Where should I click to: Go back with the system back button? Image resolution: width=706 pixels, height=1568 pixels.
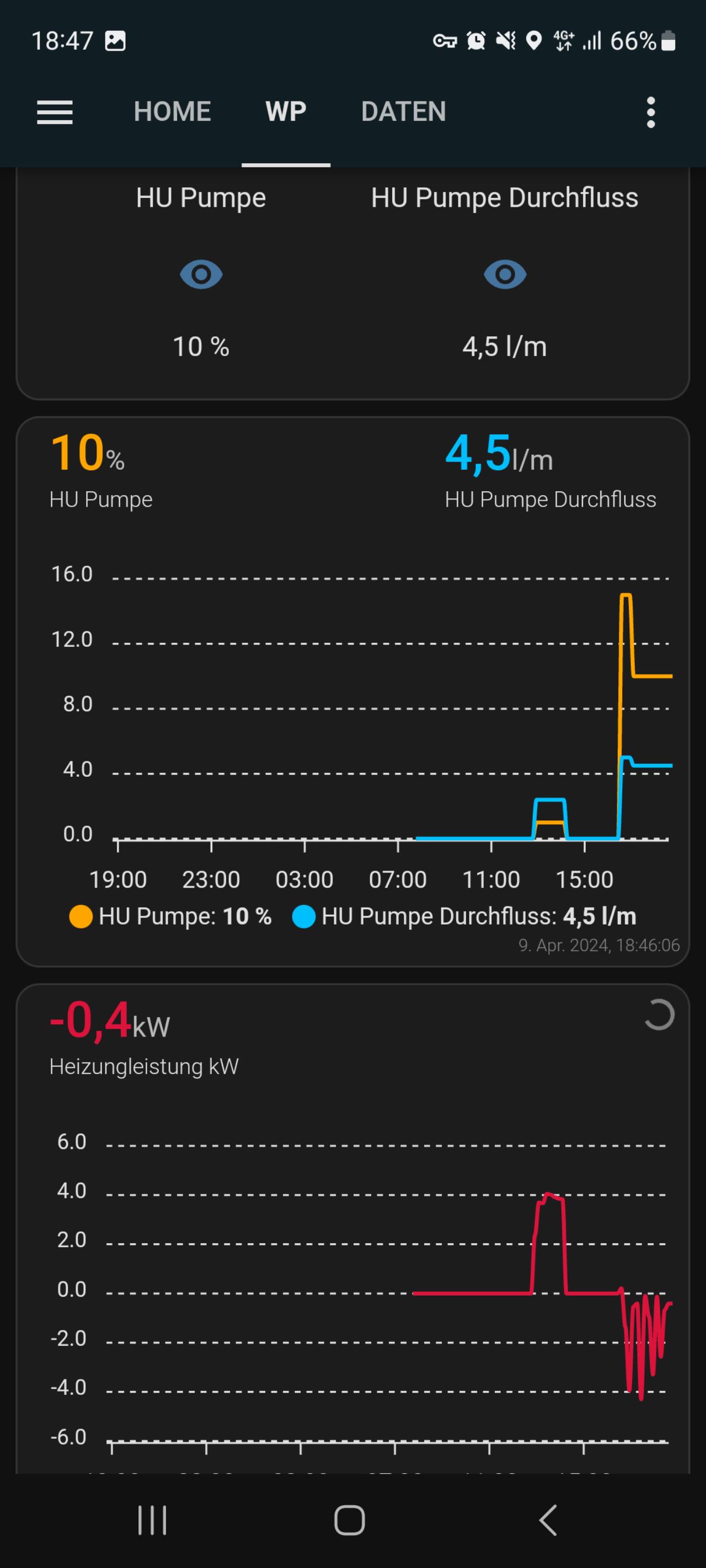pos(548,1520)
